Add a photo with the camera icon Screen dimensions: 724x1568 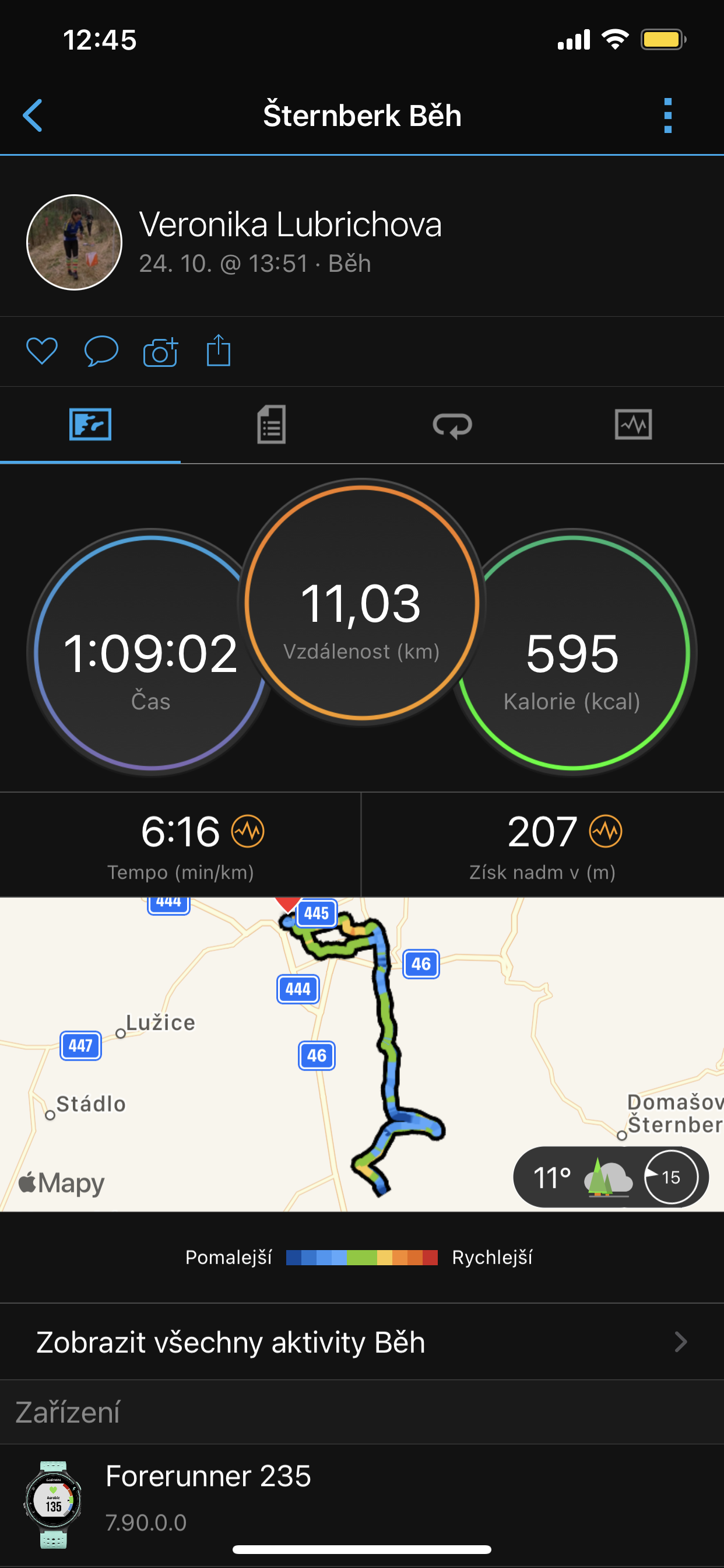(160, 351)
